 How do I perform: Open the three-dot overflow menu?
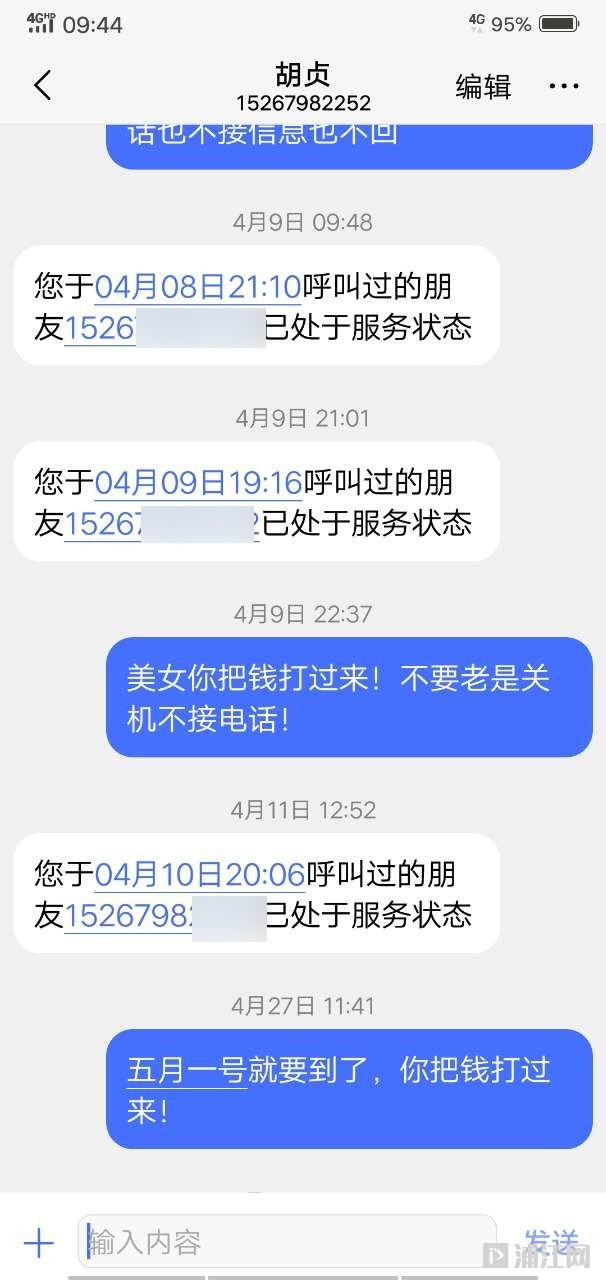coord(563,87)
